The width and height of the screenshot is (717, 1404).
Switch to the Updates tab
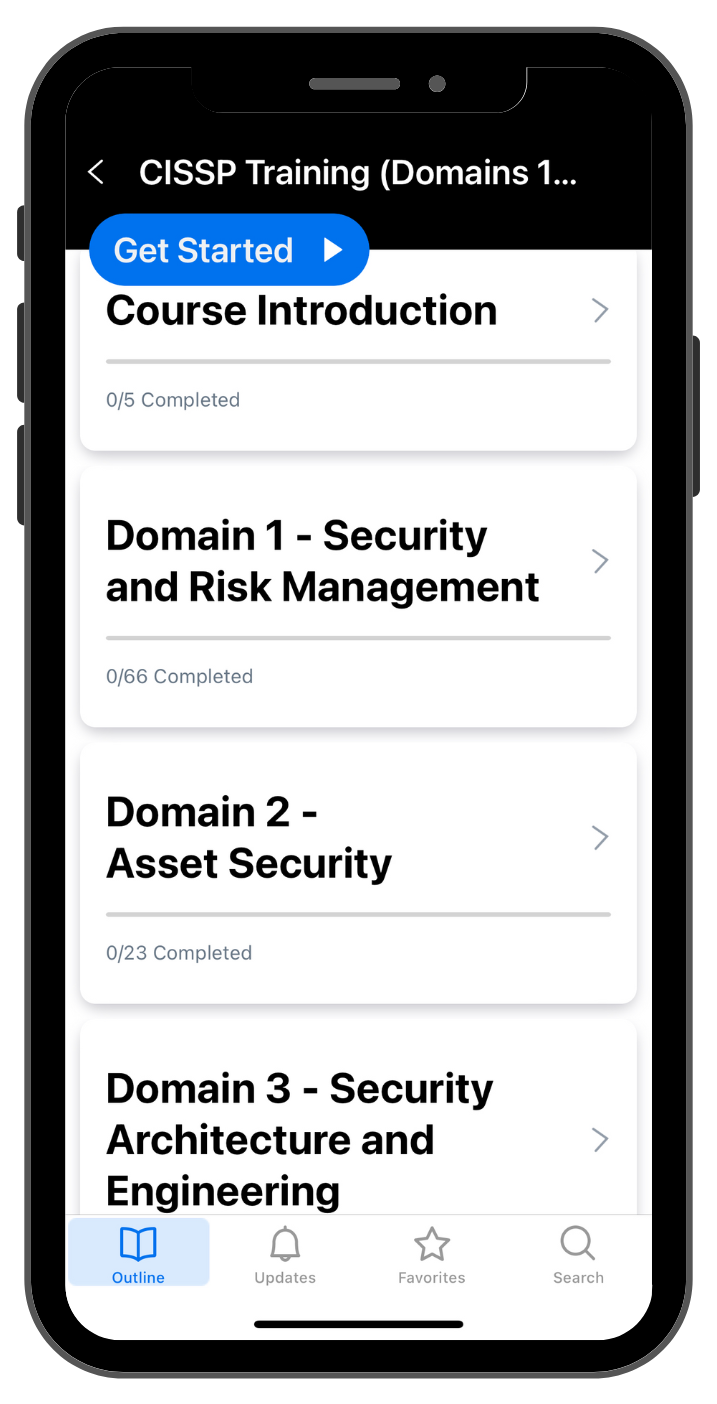pyautogui.click(x=285, y=1256)
